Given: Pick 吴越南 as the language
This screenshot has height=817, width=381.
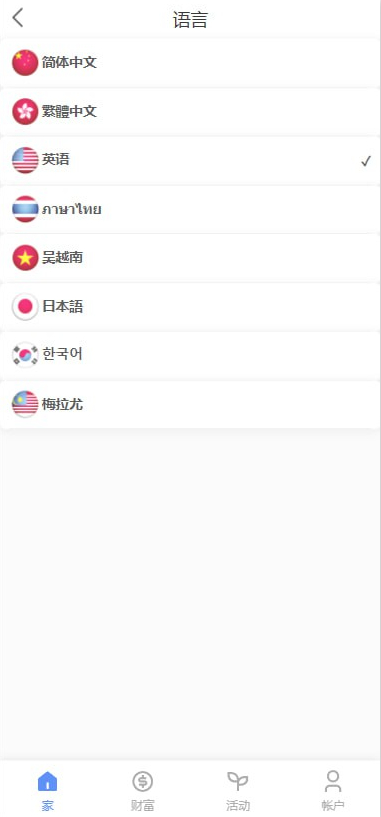Looking at the screenshot, I should 190,258.
